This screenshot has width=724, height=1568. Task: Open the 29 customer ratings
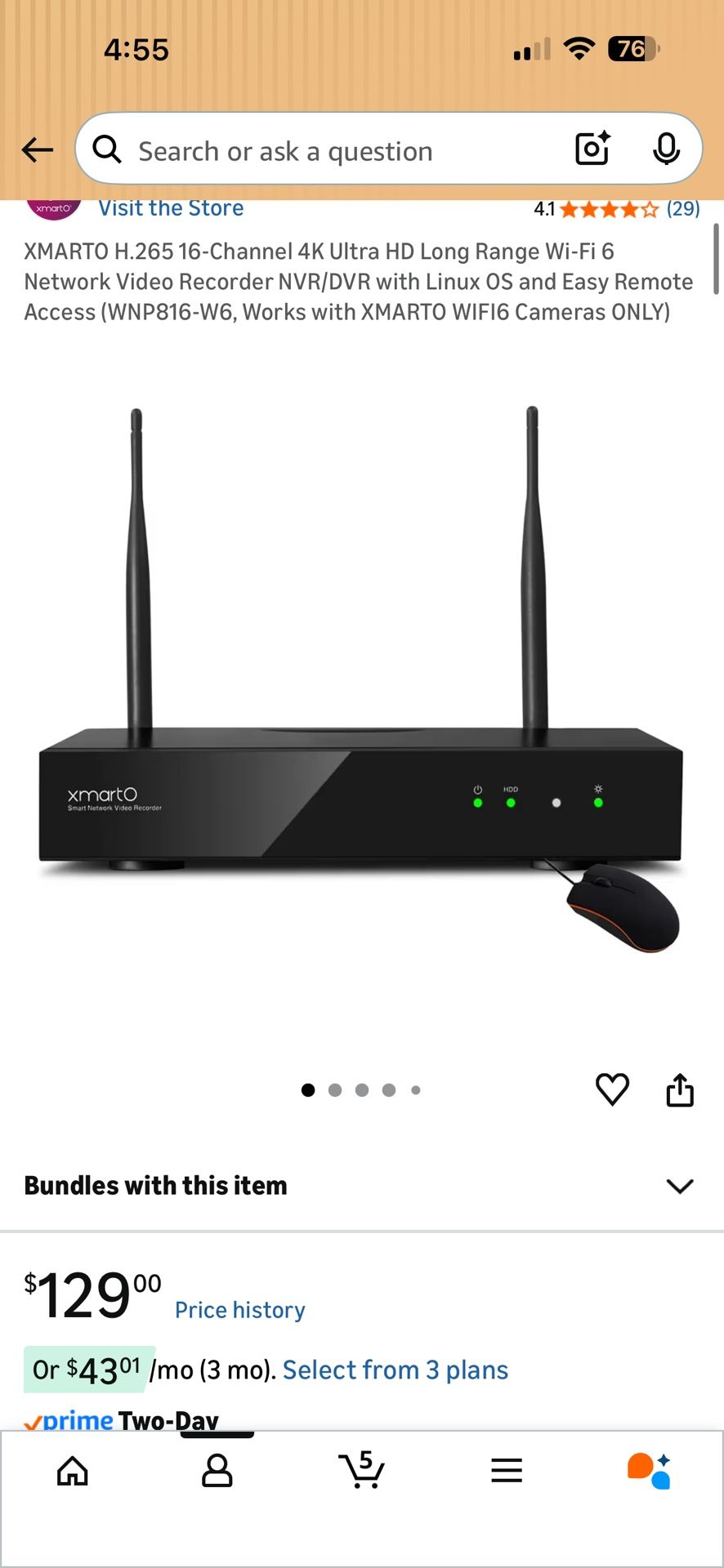tap(683, 209)
